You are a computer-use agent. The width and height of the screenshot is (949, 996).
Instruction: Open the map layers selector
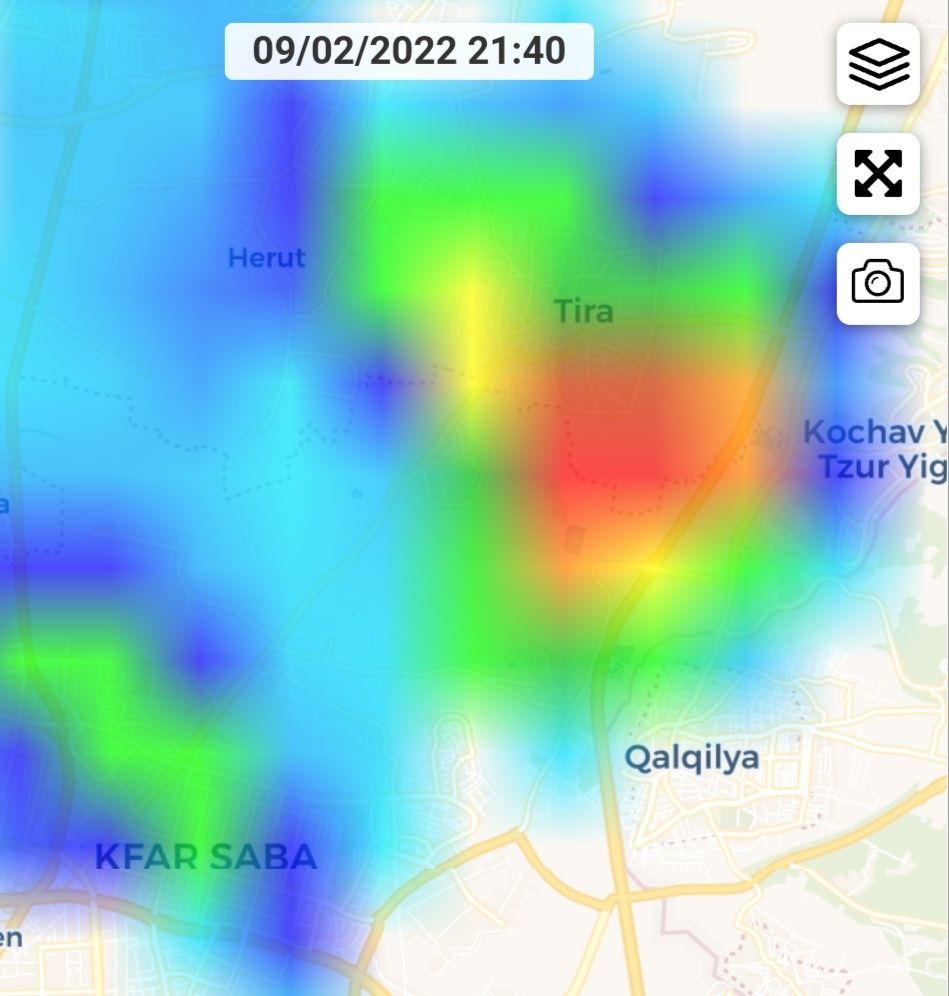(878, 64)
